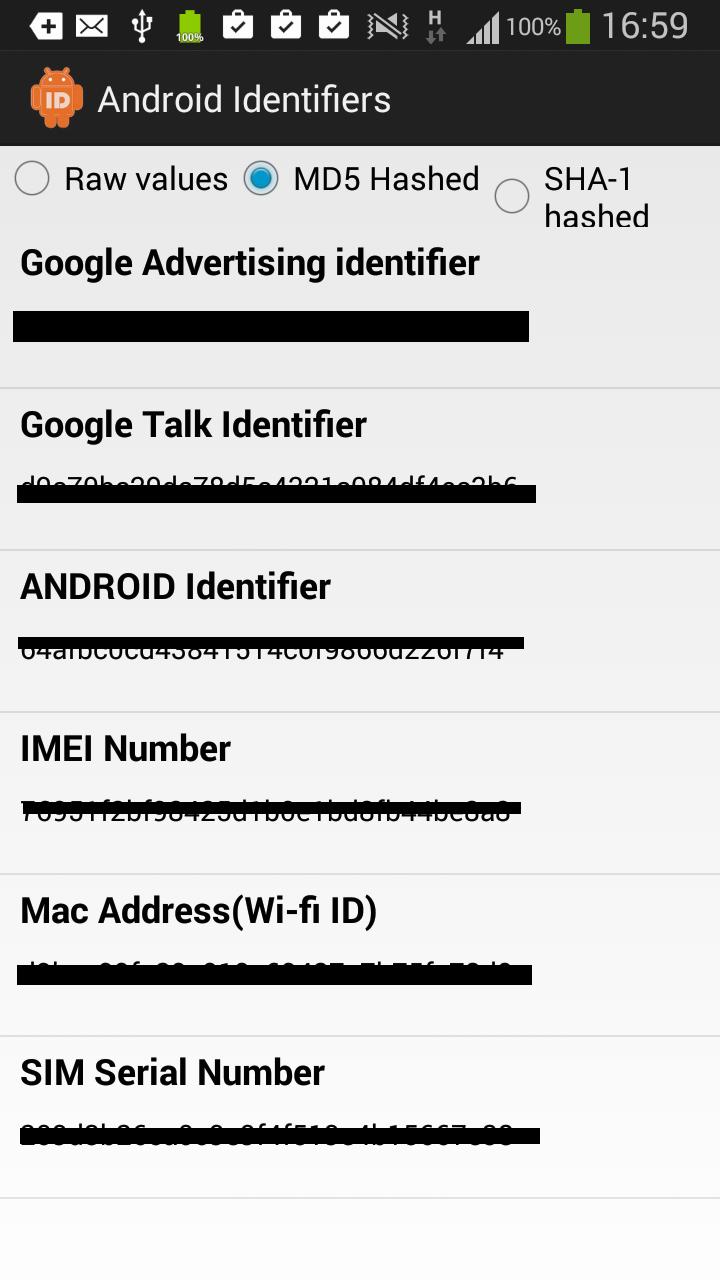Tap the USB connection status icon
The height and width of the screenshot is (1280, 720).
(x=142, y=26)
